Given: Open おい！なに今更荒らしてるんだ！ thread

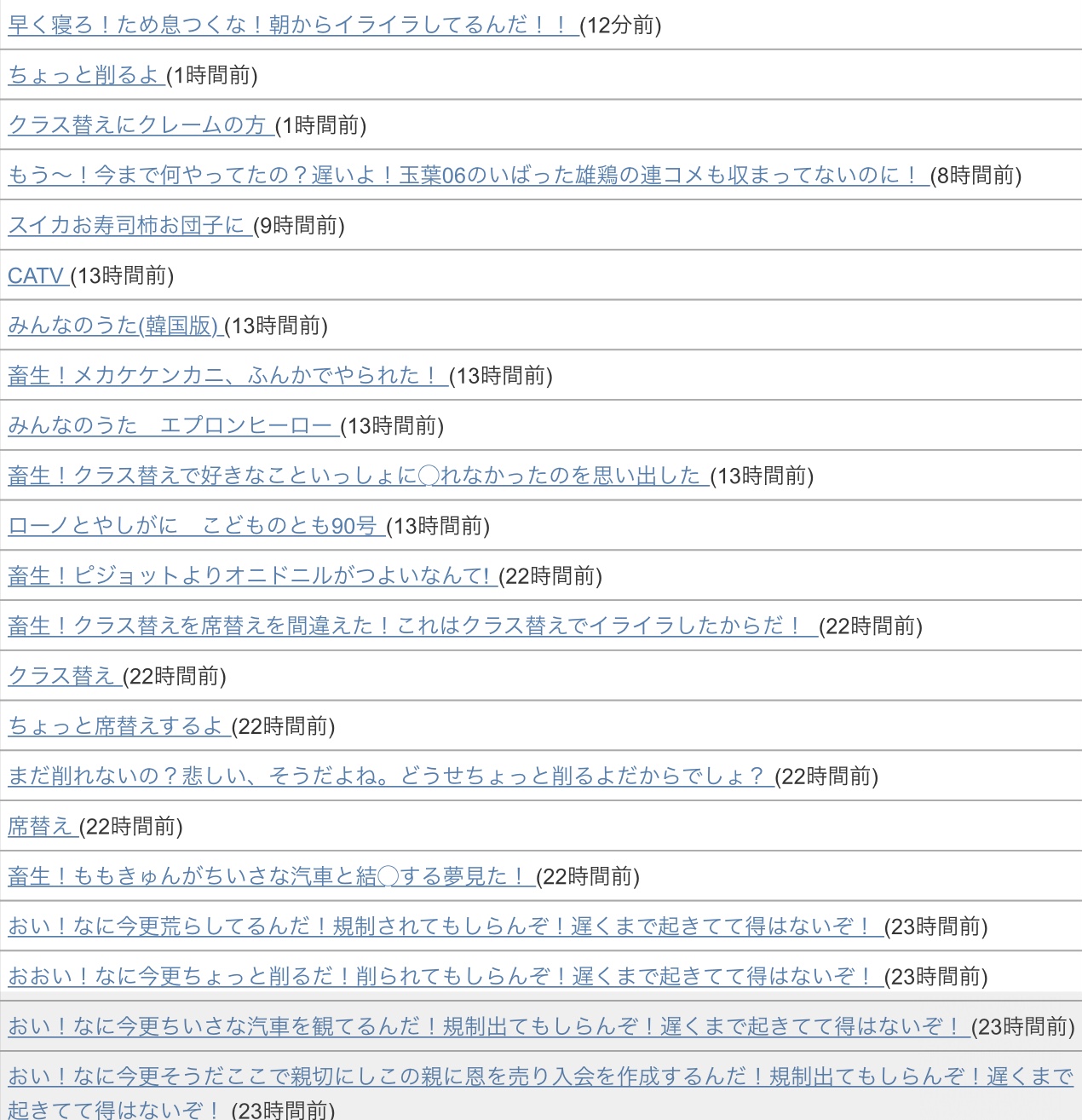Looking at the screenshot, I should pyautogui.click(x=446, y=927).
